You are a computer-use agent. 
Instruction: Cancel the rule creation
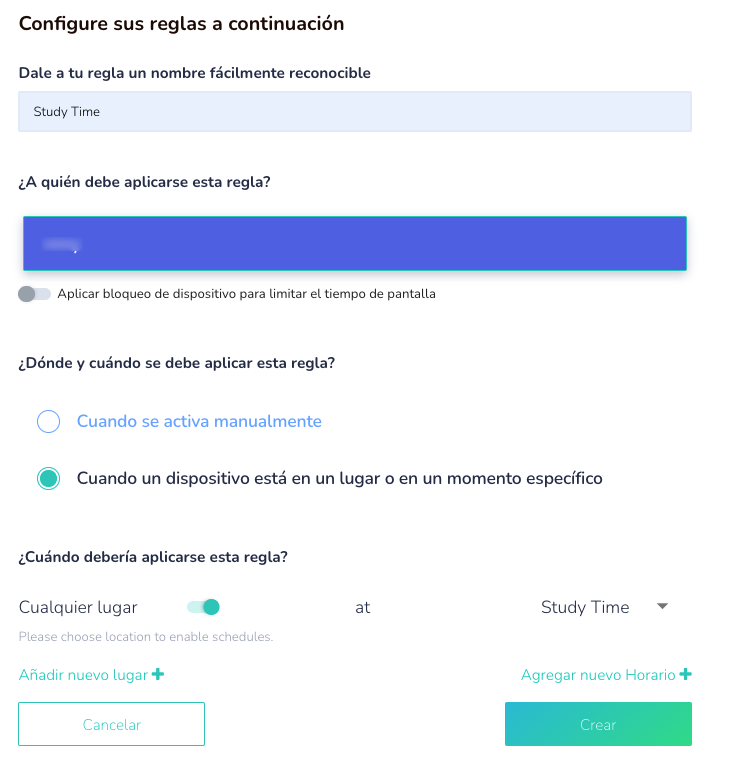[111, 724]
